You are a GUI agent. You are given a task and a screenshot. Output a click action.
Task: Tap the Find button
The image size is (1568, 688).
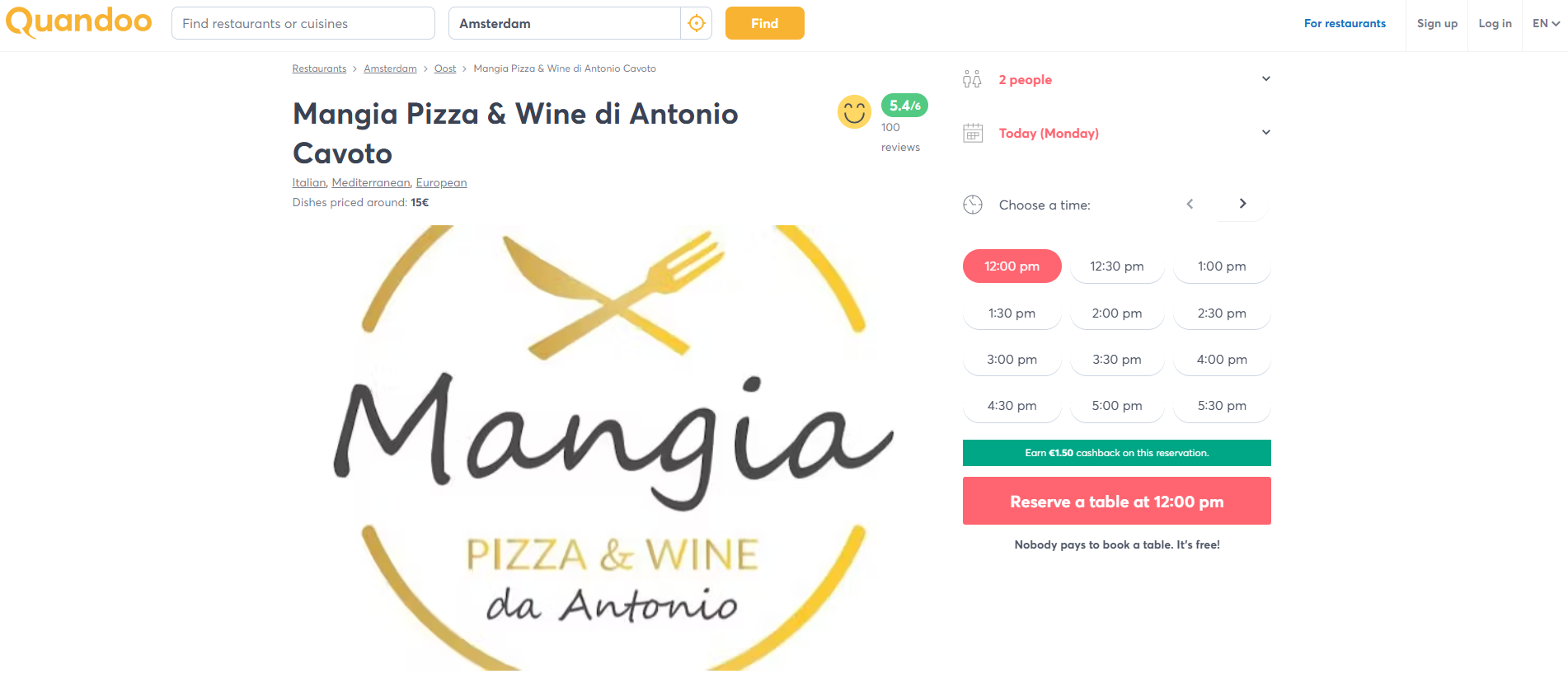[764, 23]
